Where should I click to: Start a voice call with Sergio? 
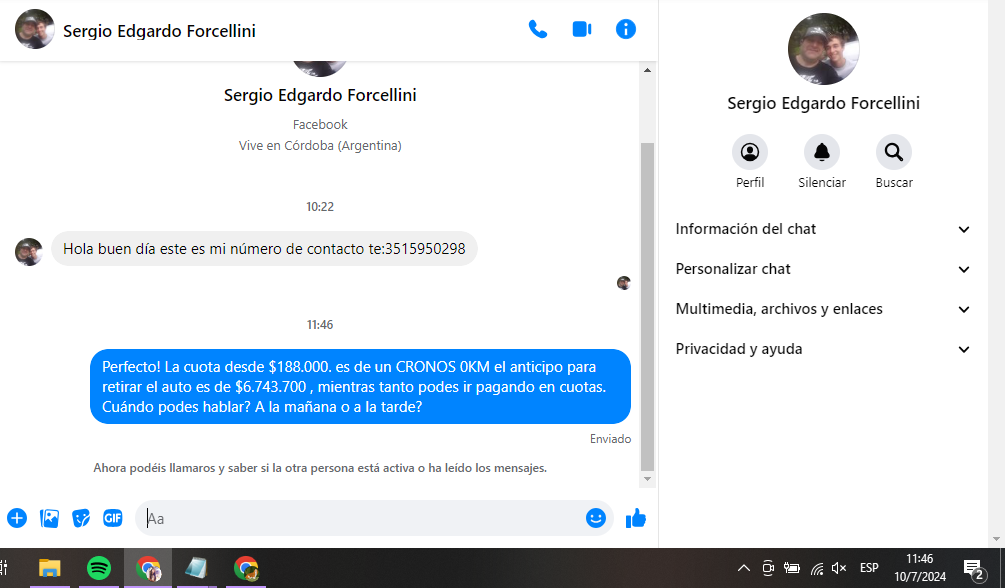(537, 29)
